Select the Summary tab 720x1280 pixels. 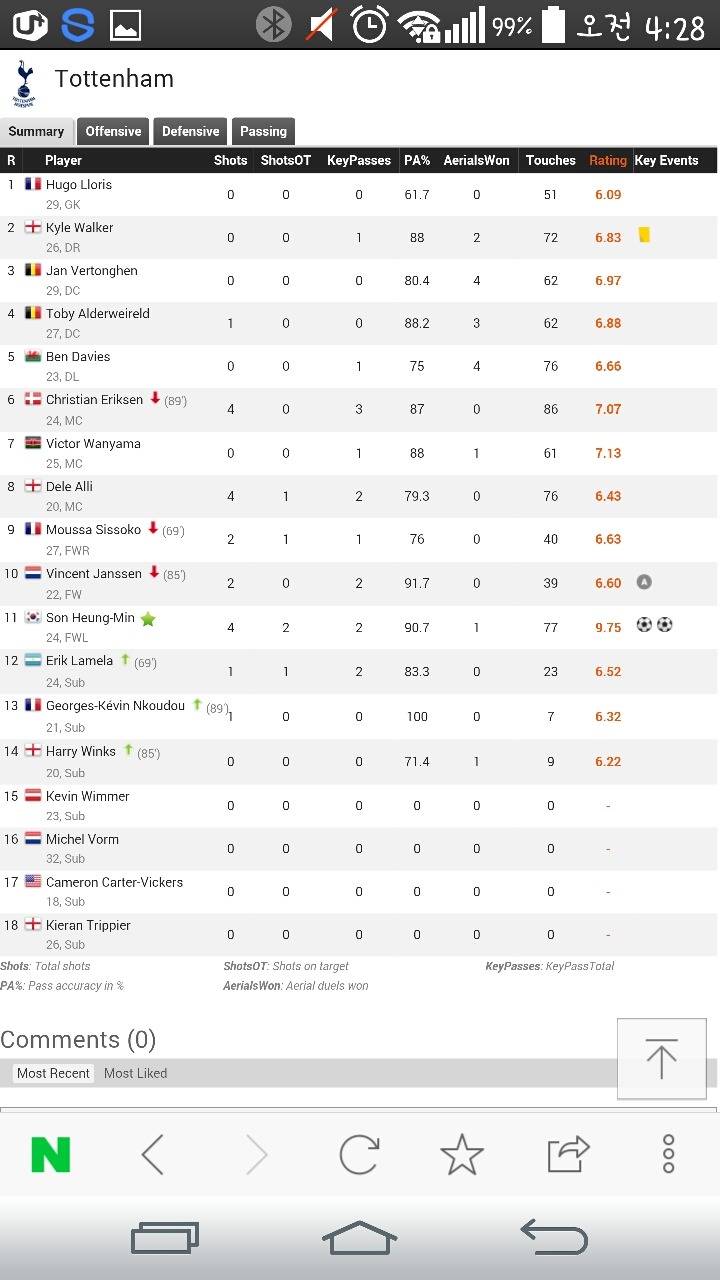36,131
